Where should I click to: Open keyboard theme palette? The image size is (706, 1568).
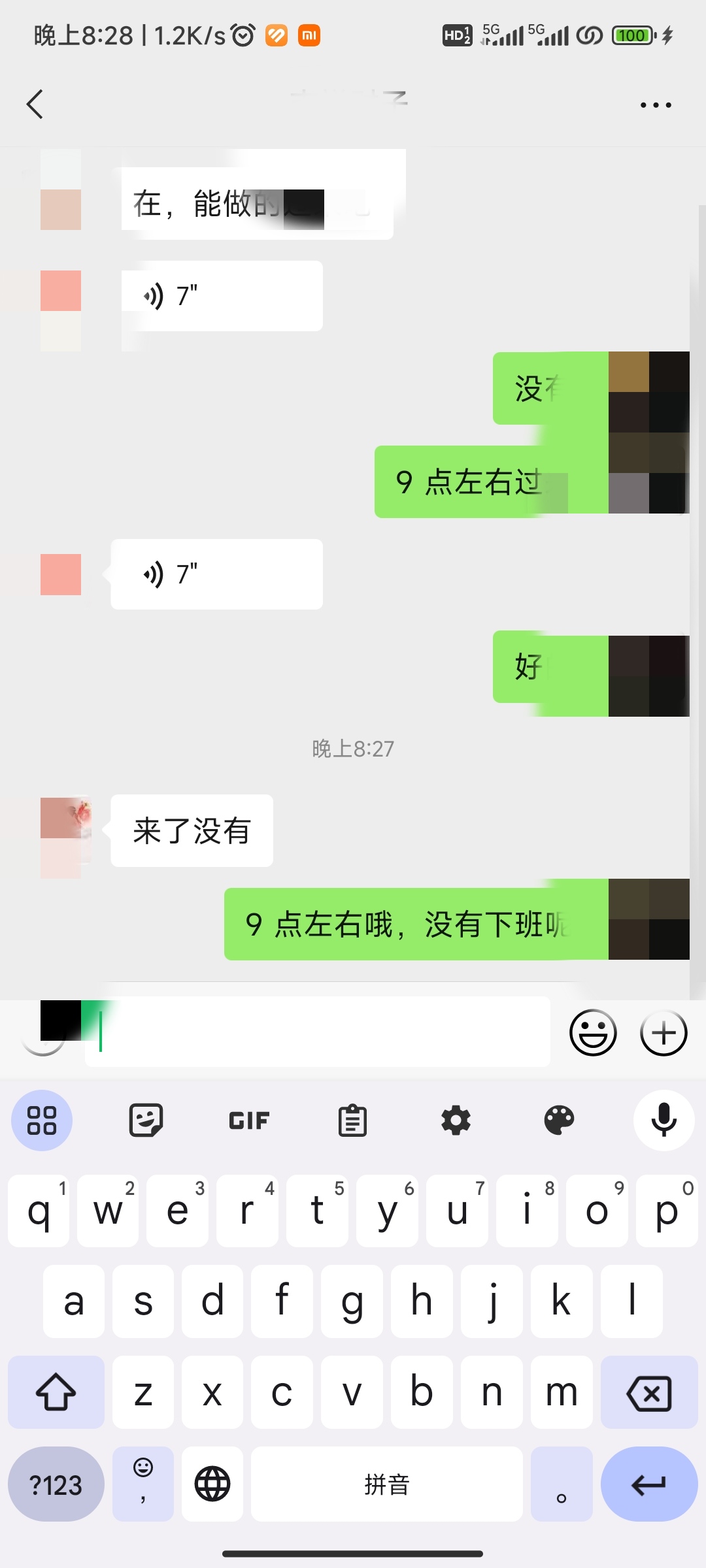[x=559, y=1120]
